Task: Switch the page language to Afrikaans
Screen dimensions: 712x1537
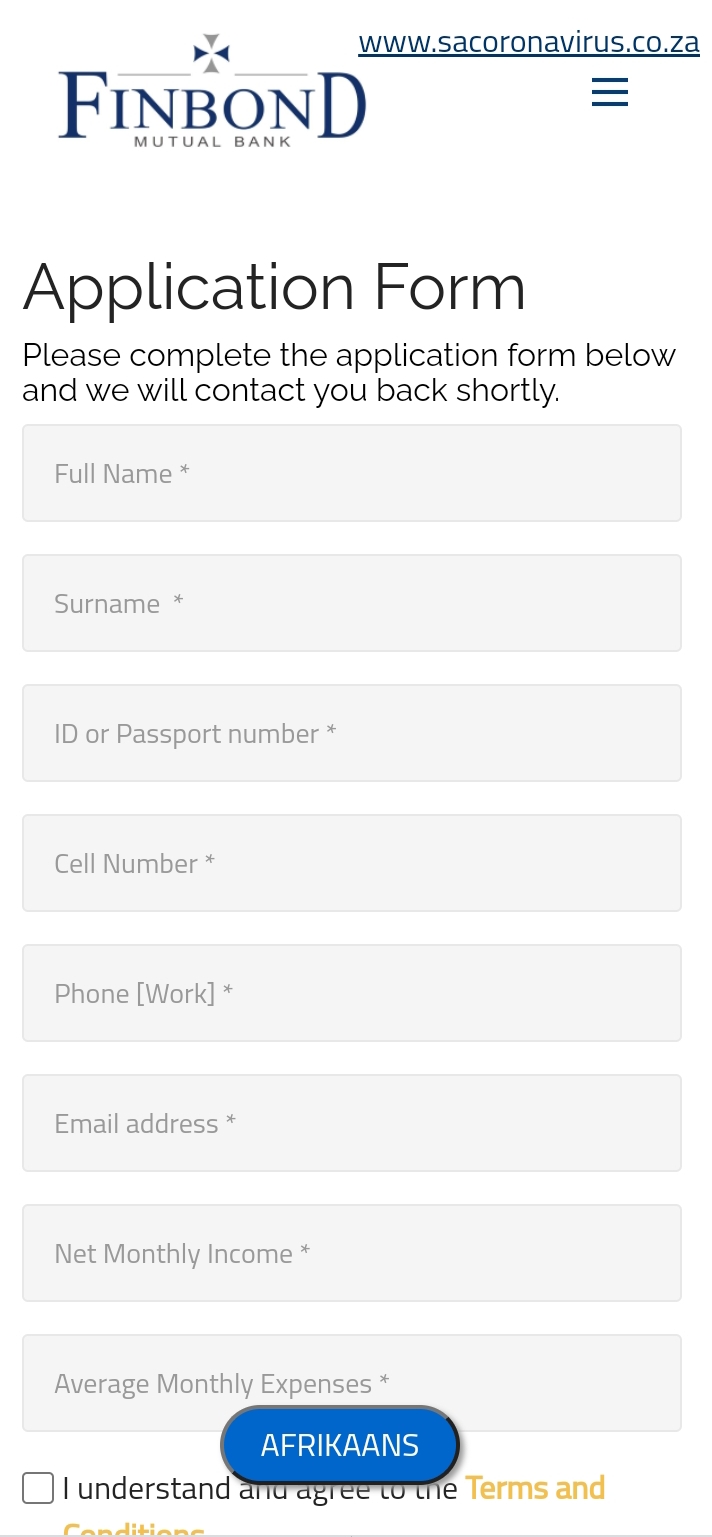Action: [x=340, y=1445]
